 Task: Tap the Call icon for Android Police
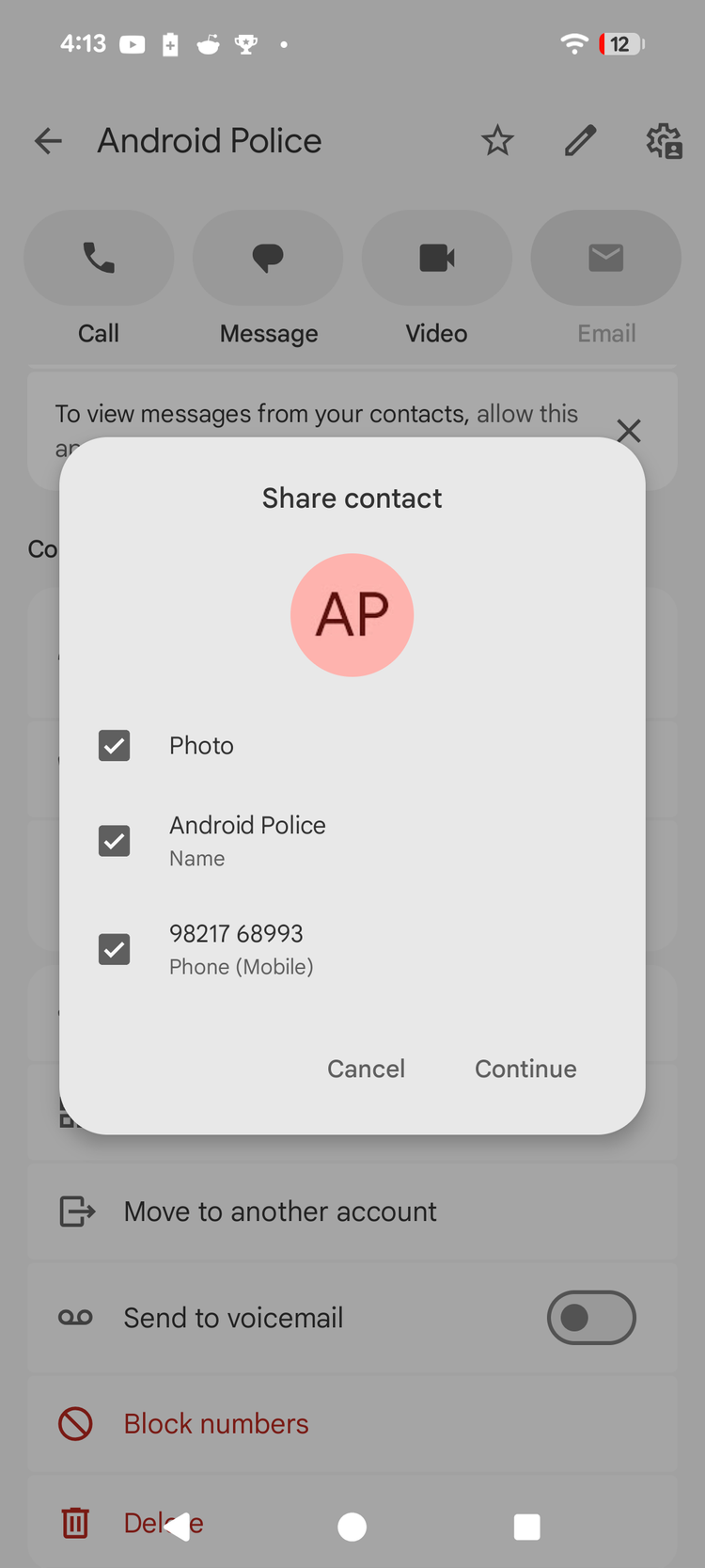point(99,258)
